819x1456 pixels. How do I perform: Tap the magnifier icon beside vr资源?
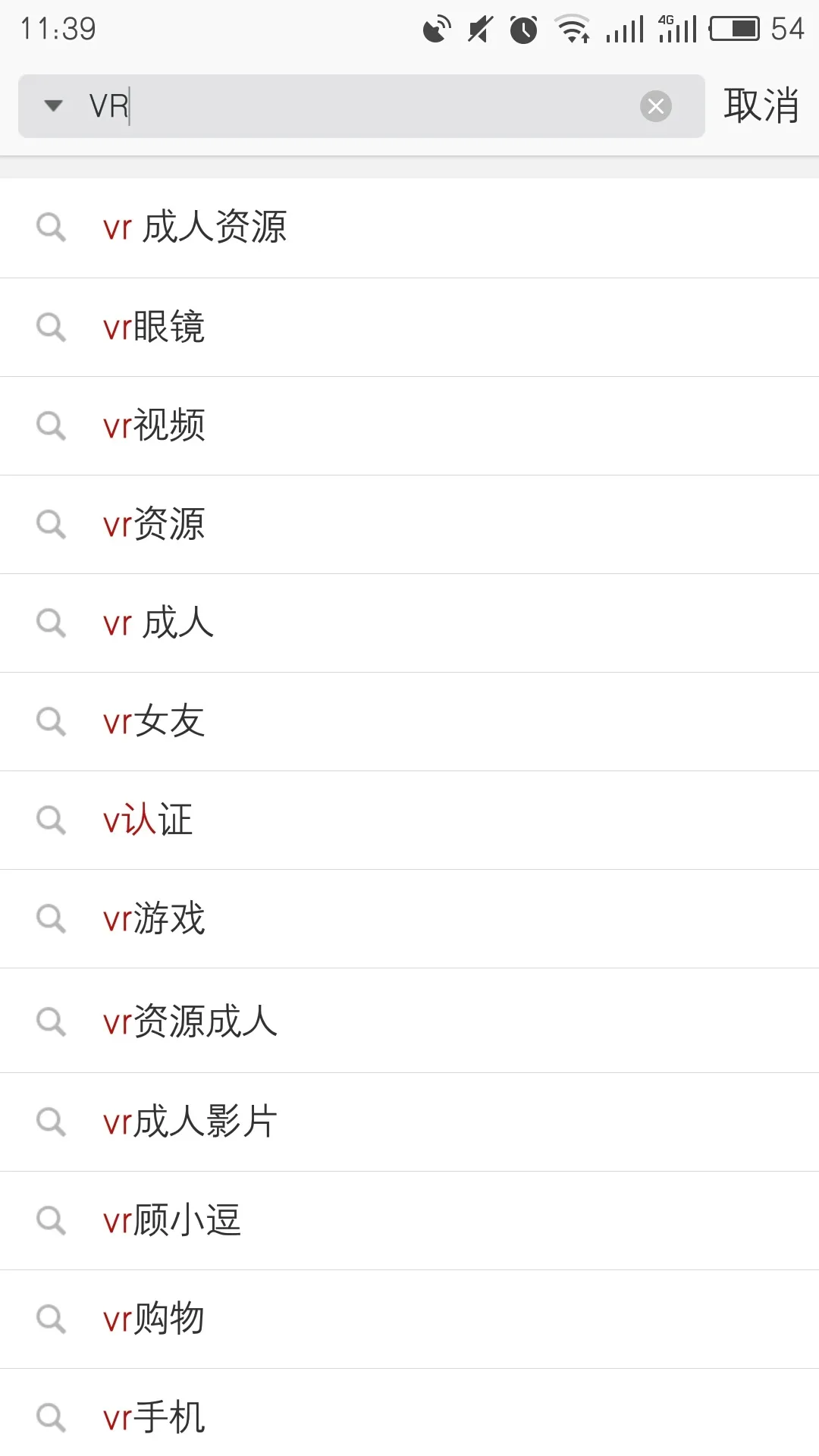pyautogui.click(x=51, y=525)
